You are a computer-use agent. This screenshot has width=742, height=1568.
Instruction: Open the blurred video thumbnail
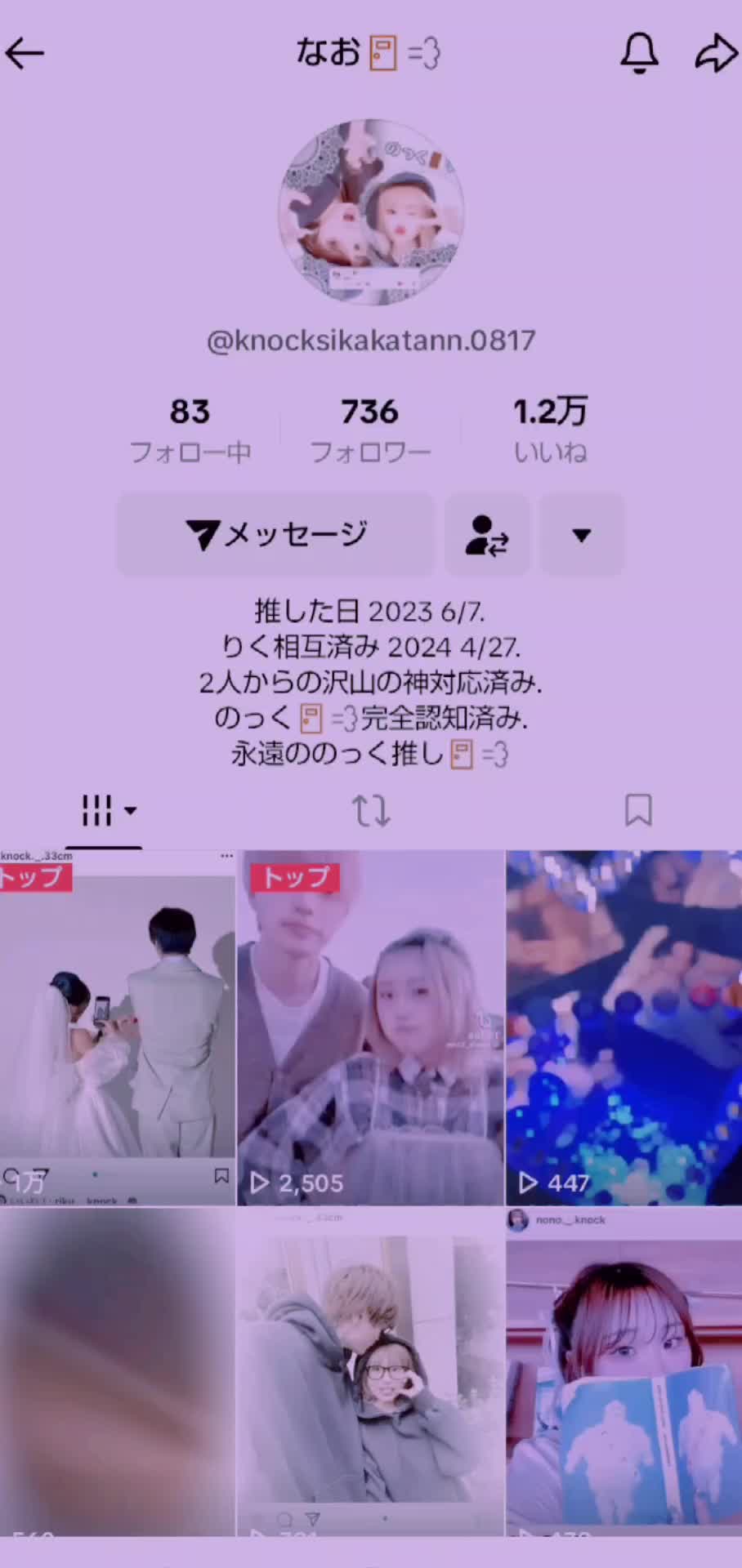[x=118, y=1372]
